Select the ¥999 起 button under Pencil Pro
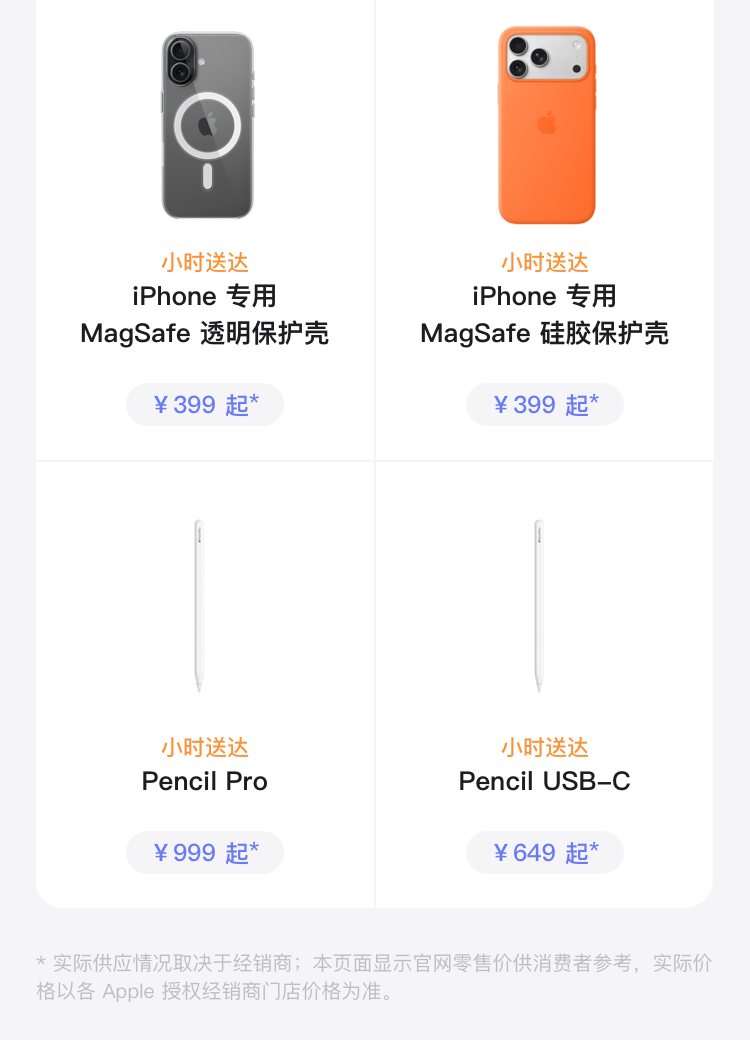Screen dimensions: 750x1040 pyautogui.click(x=205, y=853)
